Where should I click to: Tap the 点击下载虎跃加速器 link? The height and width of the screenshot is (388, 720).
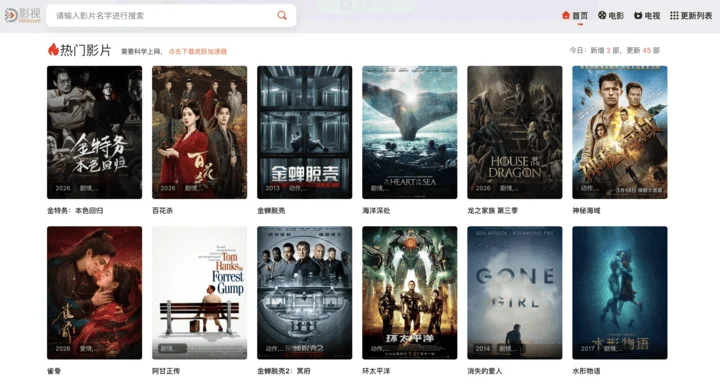point(197,51)
